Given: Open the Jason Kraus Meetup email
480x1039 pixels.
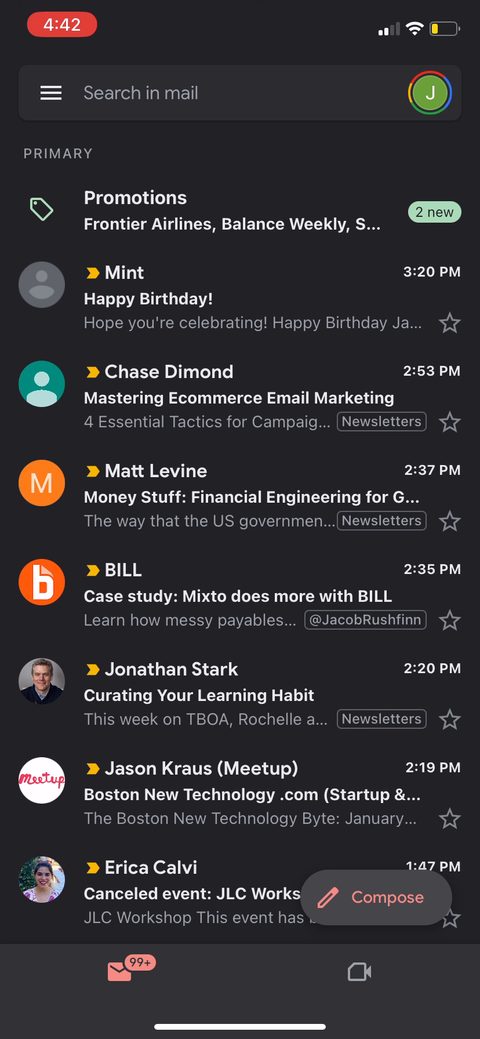Looking at the screenshot, I should click(240, 794).
